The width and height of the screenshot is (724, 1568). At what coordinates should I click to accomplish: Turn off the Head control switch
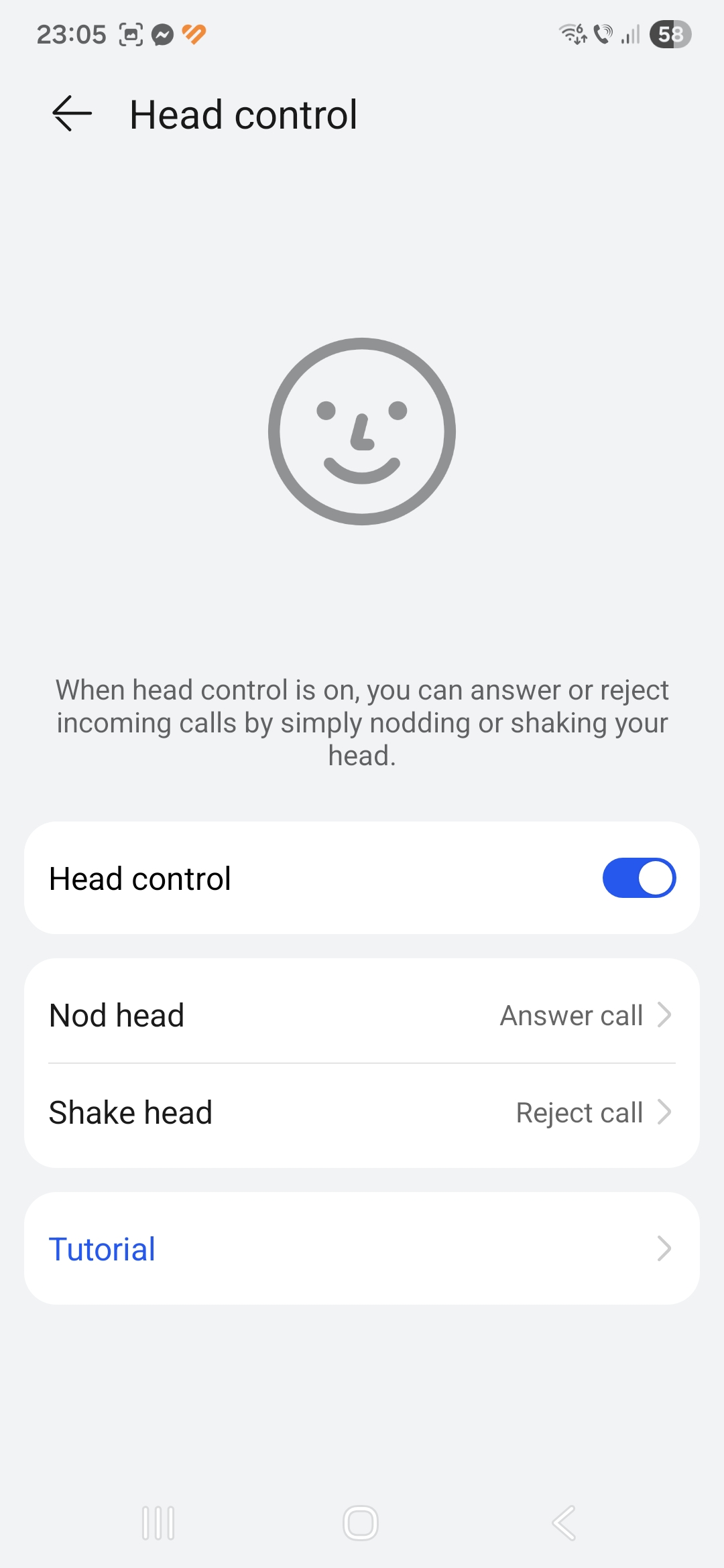(638, 878)
